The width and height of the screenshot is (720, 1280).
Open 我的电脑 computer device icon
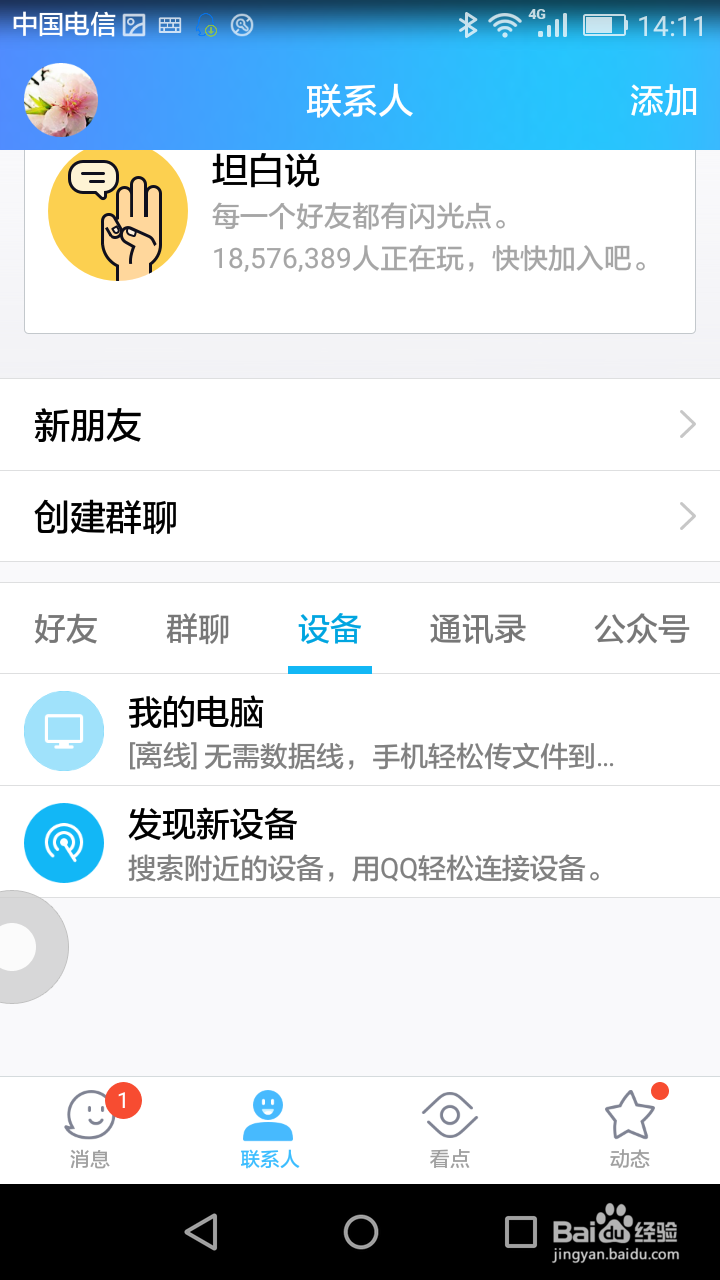[x=64, y=730]
